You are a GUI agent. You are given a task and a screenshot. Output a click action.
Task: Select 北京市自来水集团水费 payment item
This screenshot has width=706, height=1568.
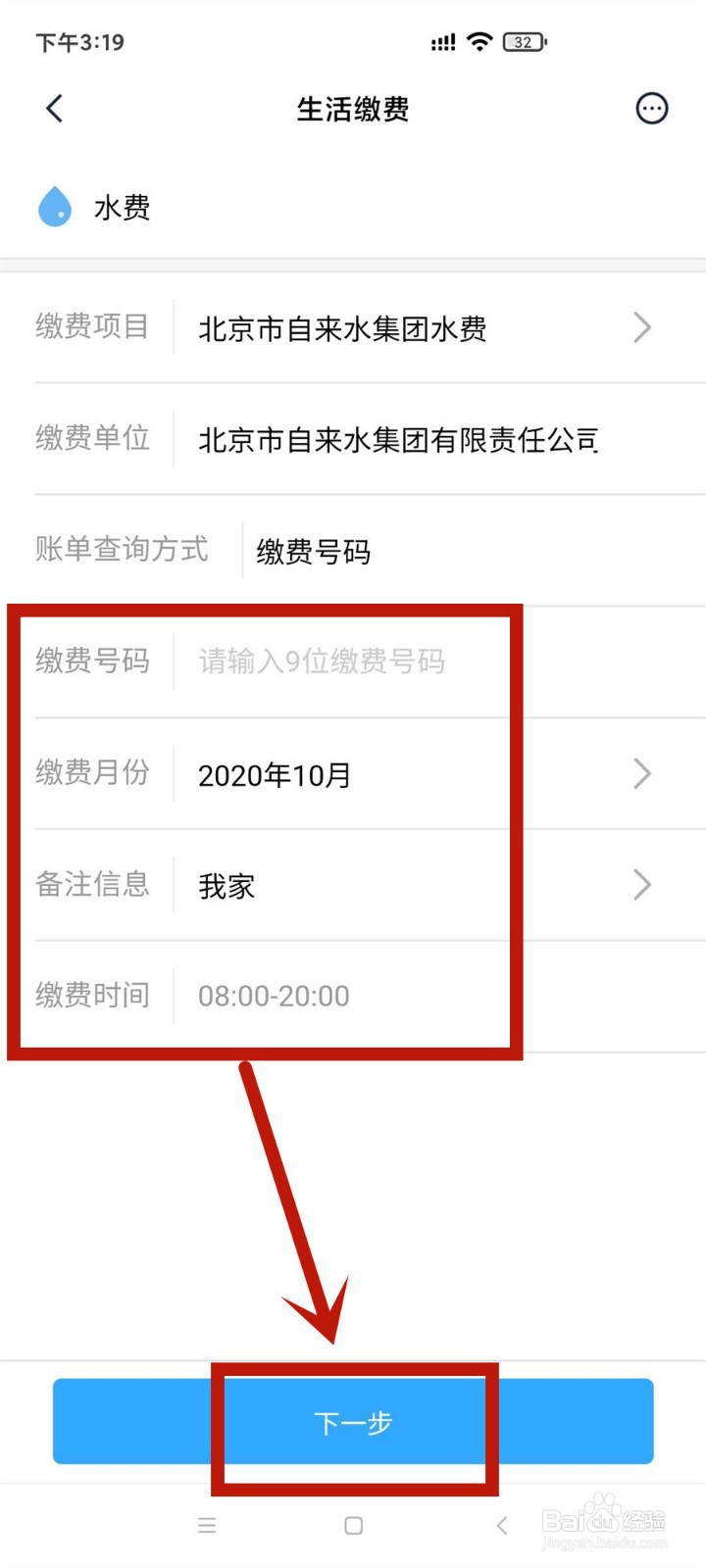(x=342, y=329)
